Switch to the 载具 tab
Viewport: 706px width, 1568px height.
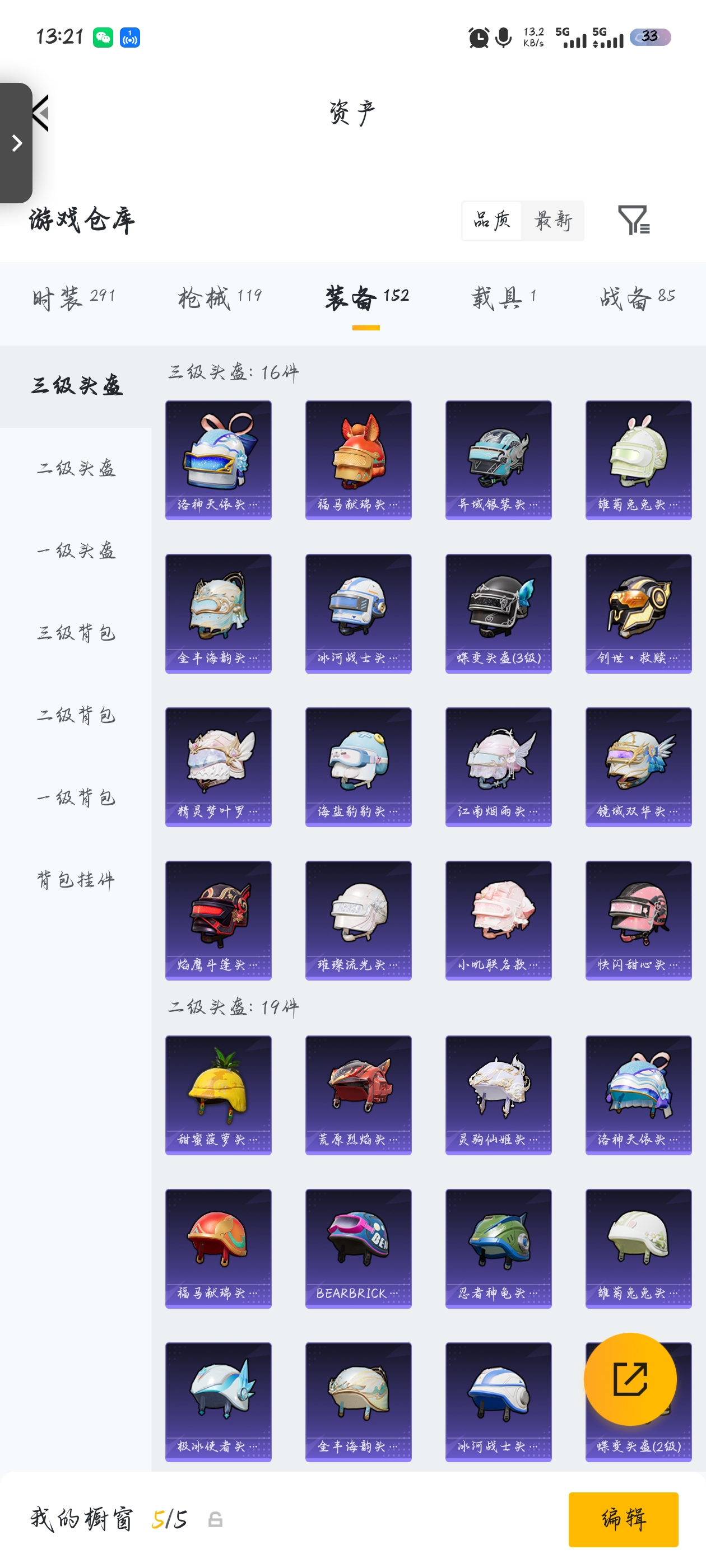click(504, 298)
